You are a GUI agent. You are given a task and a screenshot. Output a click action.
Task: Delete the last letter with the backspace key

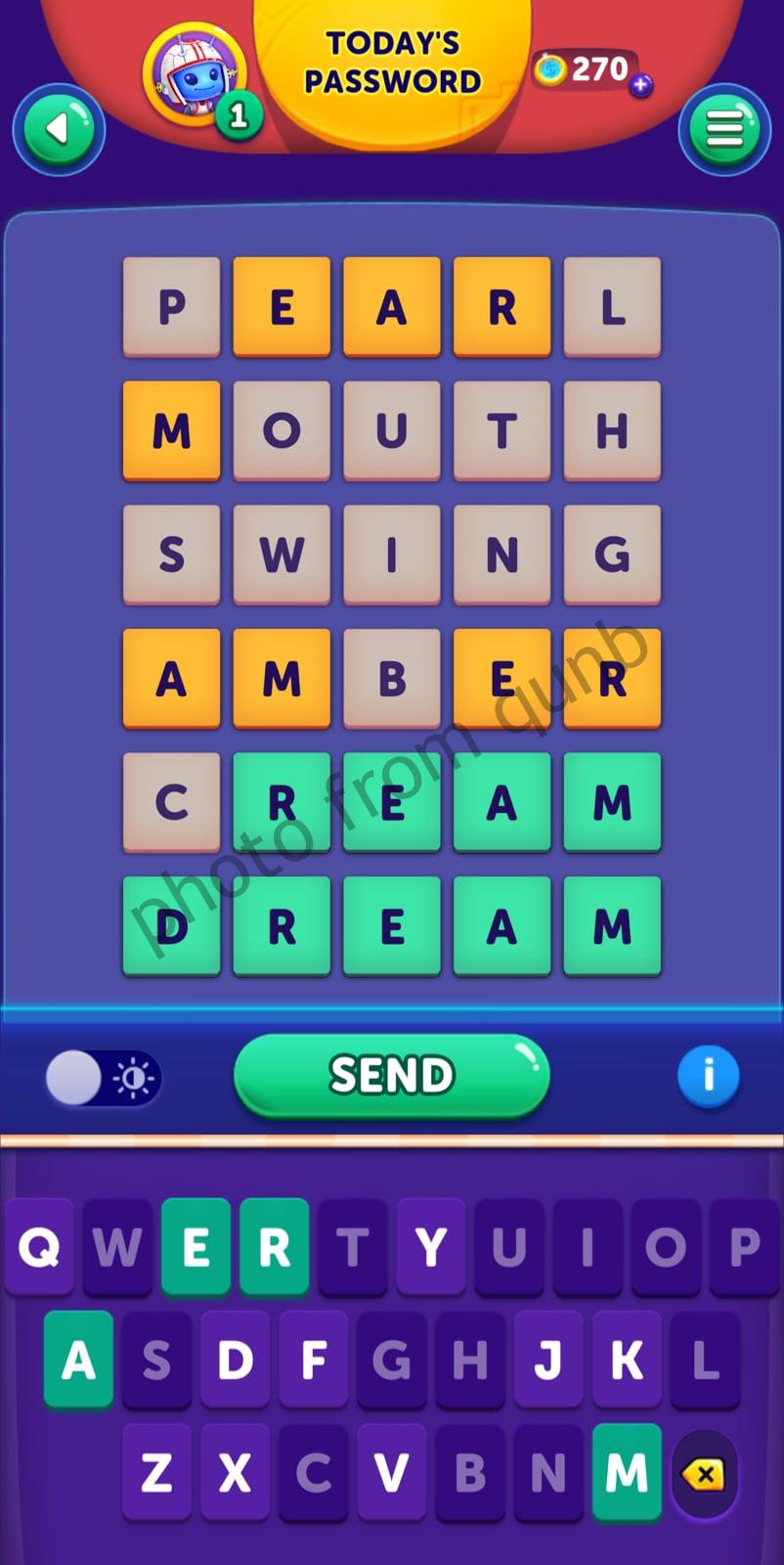pyautogui.click(x=704, y=1474)
